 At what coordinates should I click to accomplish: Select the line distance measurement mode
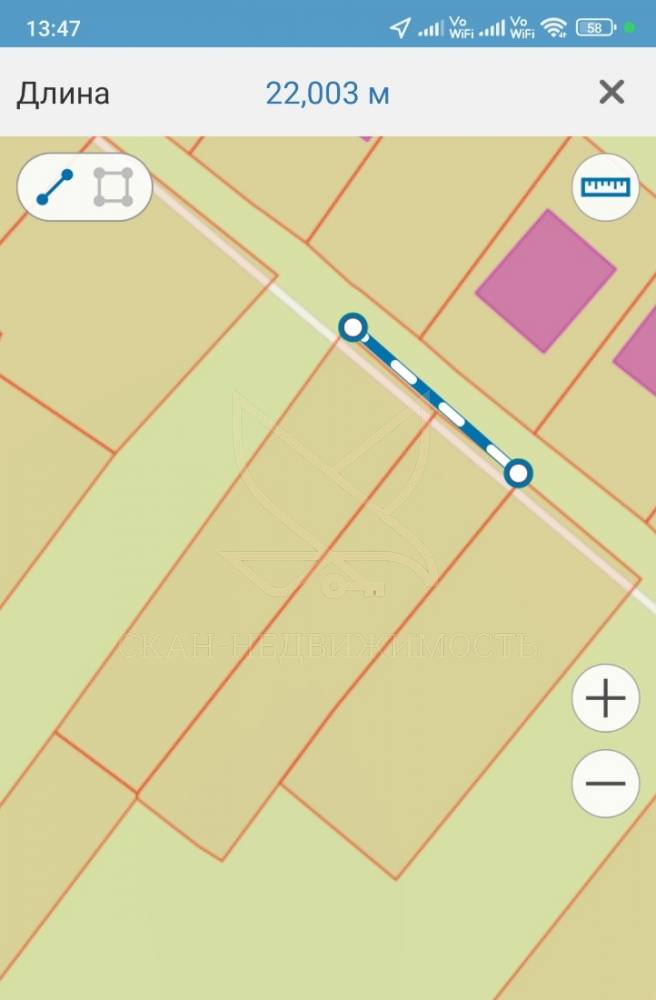[x=55, y=187]
